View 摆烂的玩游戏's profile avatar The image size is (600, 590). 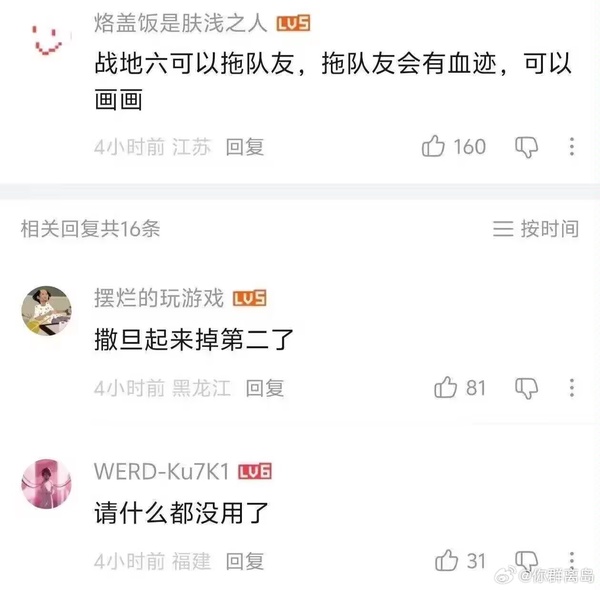tap(46, 310)
